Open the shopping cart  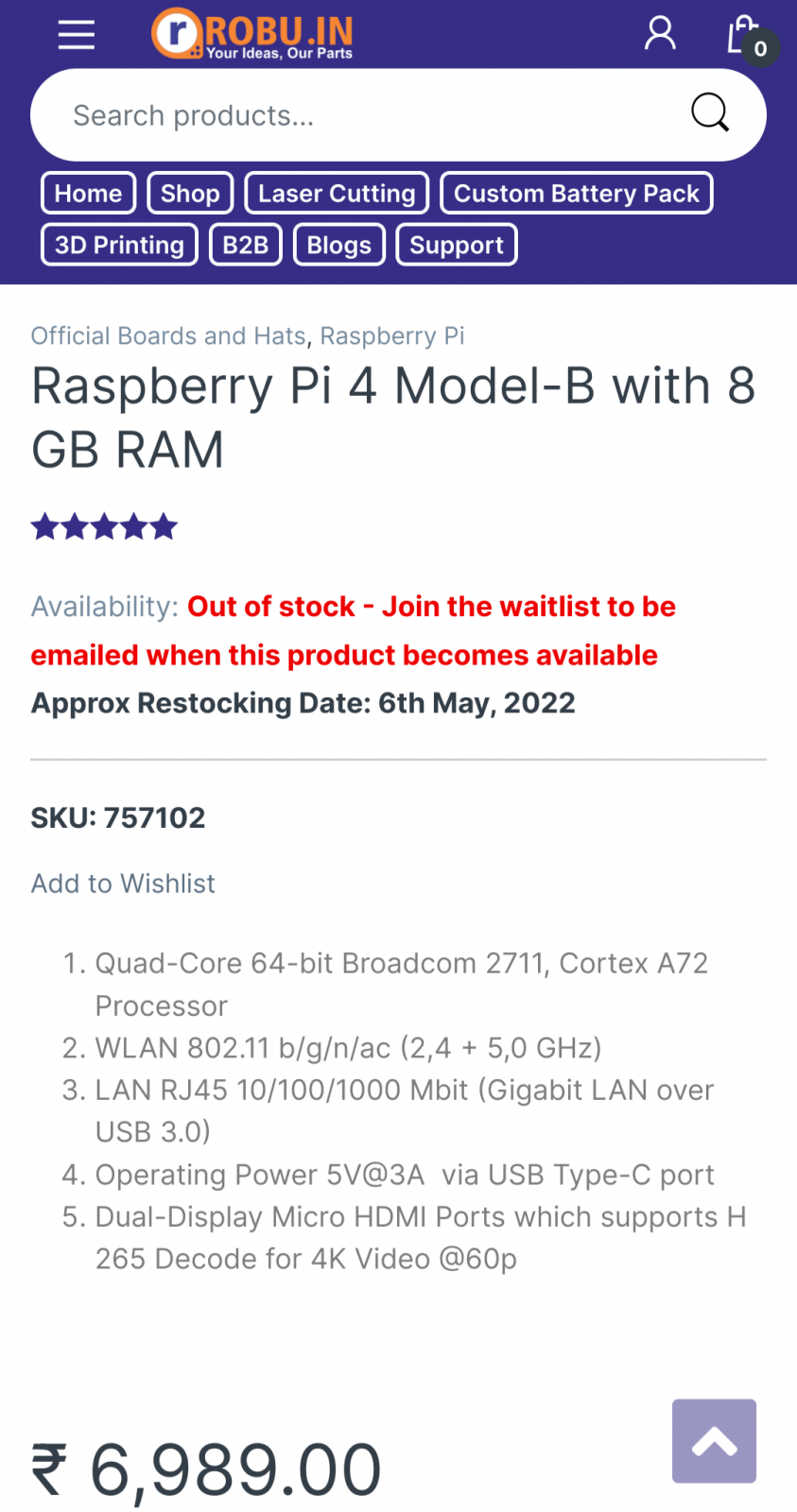[x=751, y=38]
